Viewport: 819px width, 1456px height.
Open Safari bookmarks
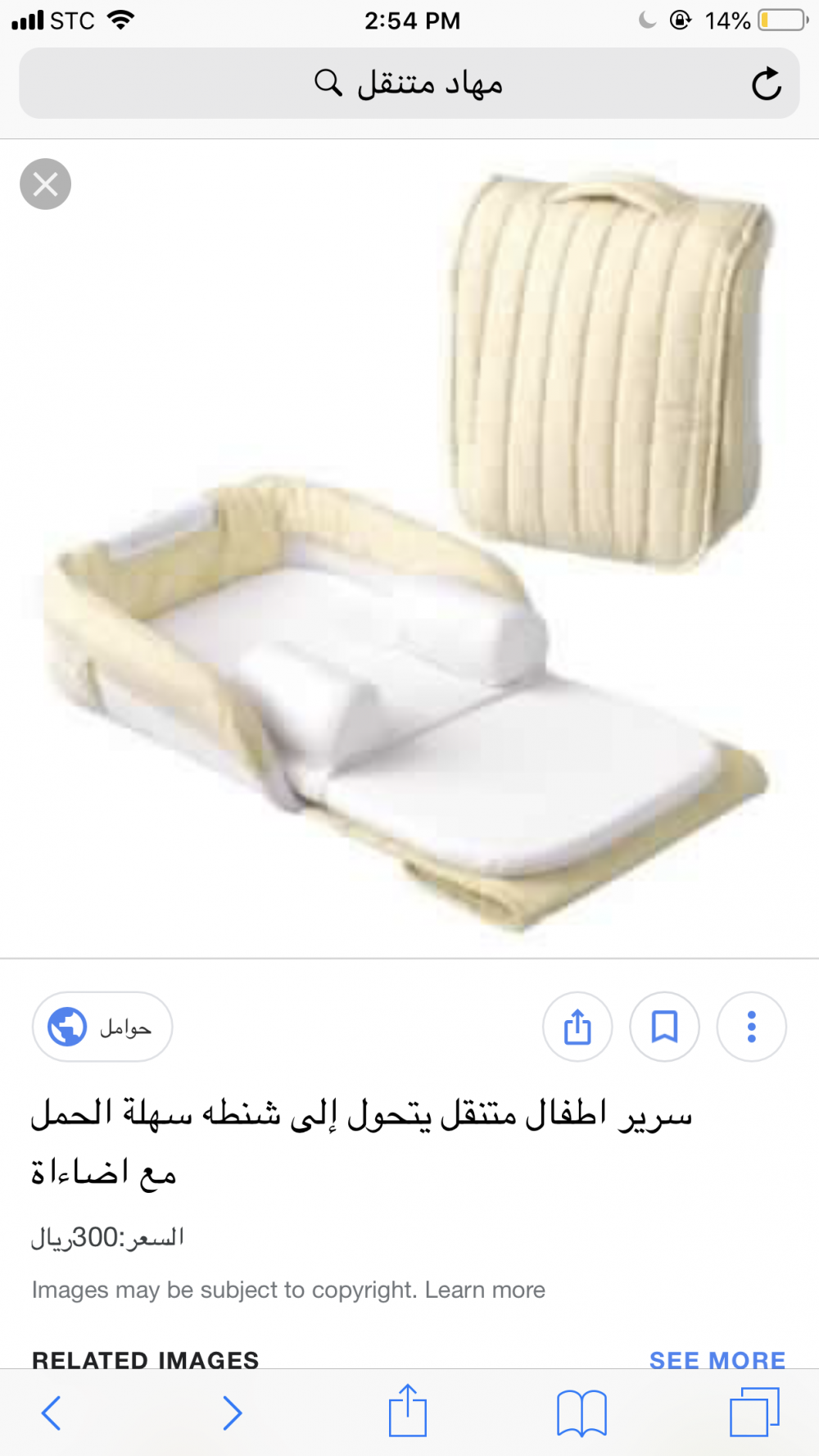point(581,1413)
